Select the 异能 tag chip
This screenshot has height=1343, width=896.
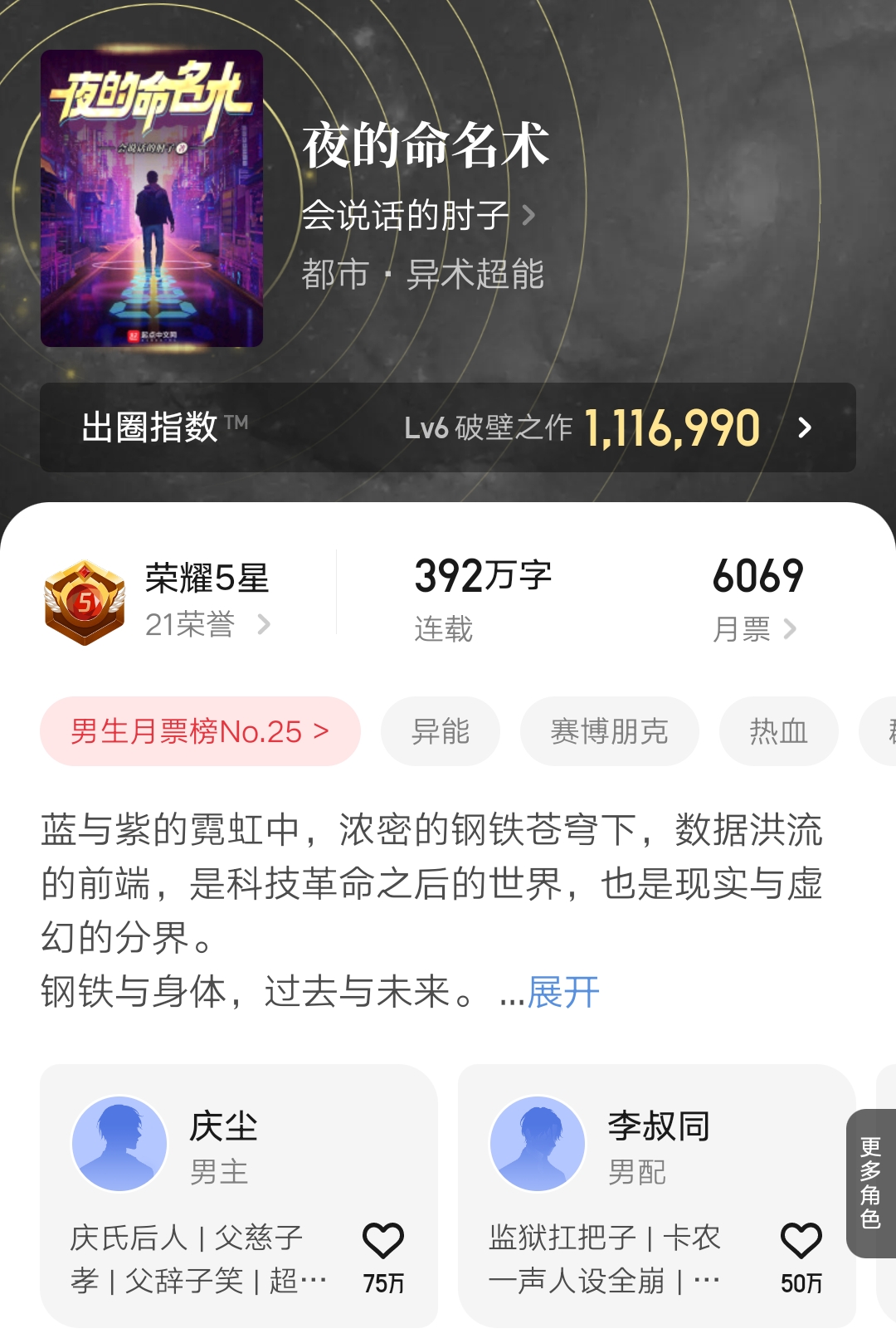441,731
